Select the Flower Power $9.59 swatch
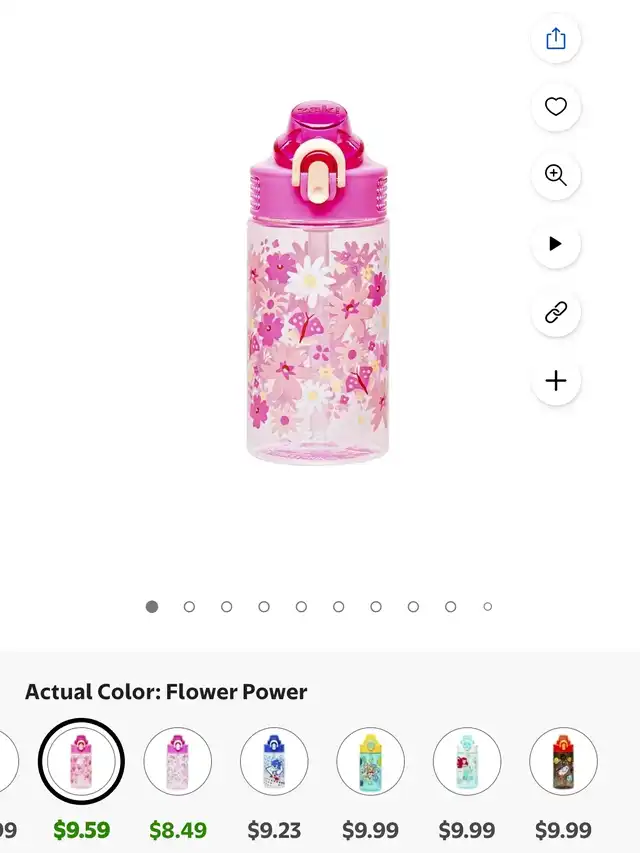The height and width of the screenshot is (853, 640). (x=81, y=761)
